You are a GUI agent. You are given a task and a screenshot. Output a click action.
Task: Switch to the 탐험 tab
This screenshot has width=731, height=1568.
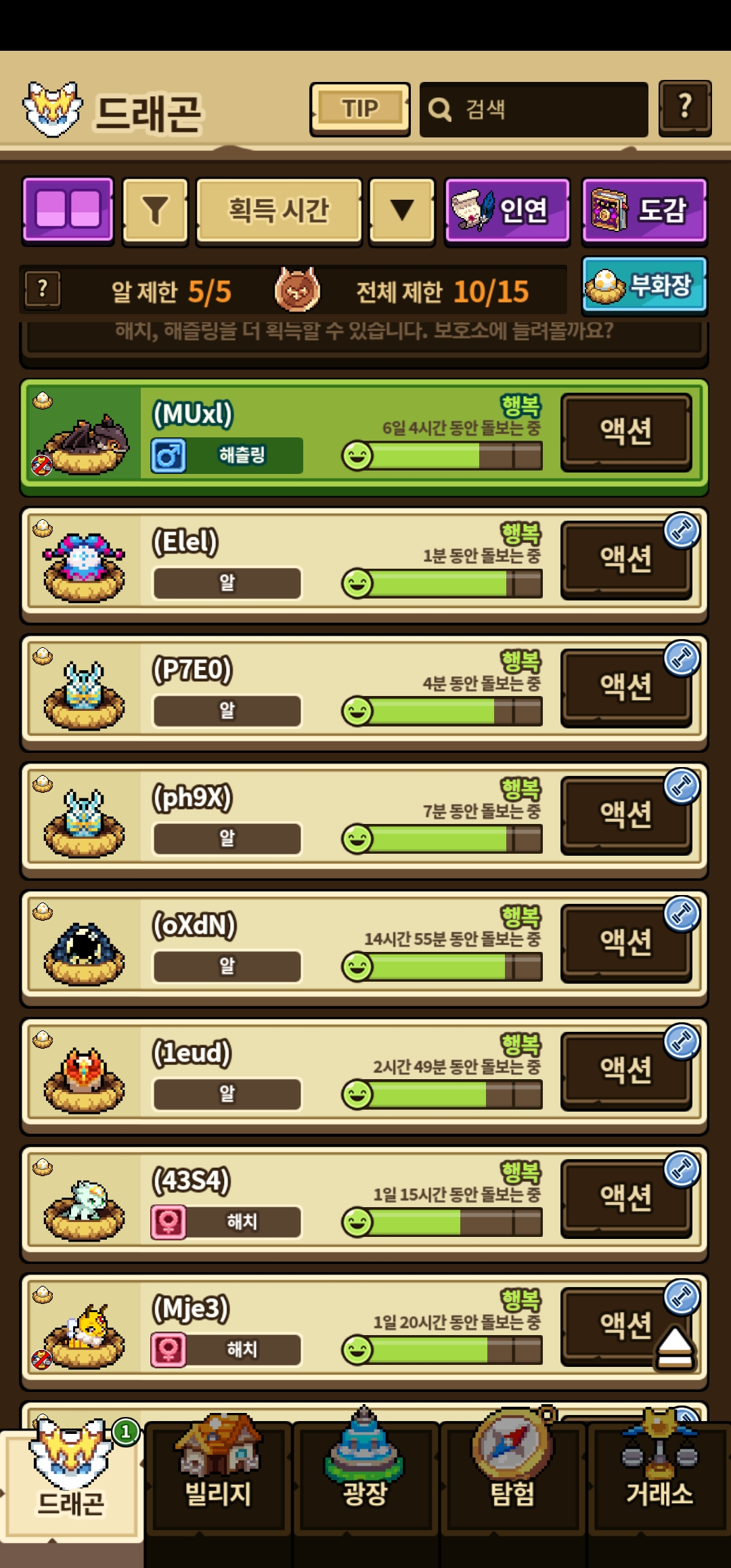(x=512, y=1475)
